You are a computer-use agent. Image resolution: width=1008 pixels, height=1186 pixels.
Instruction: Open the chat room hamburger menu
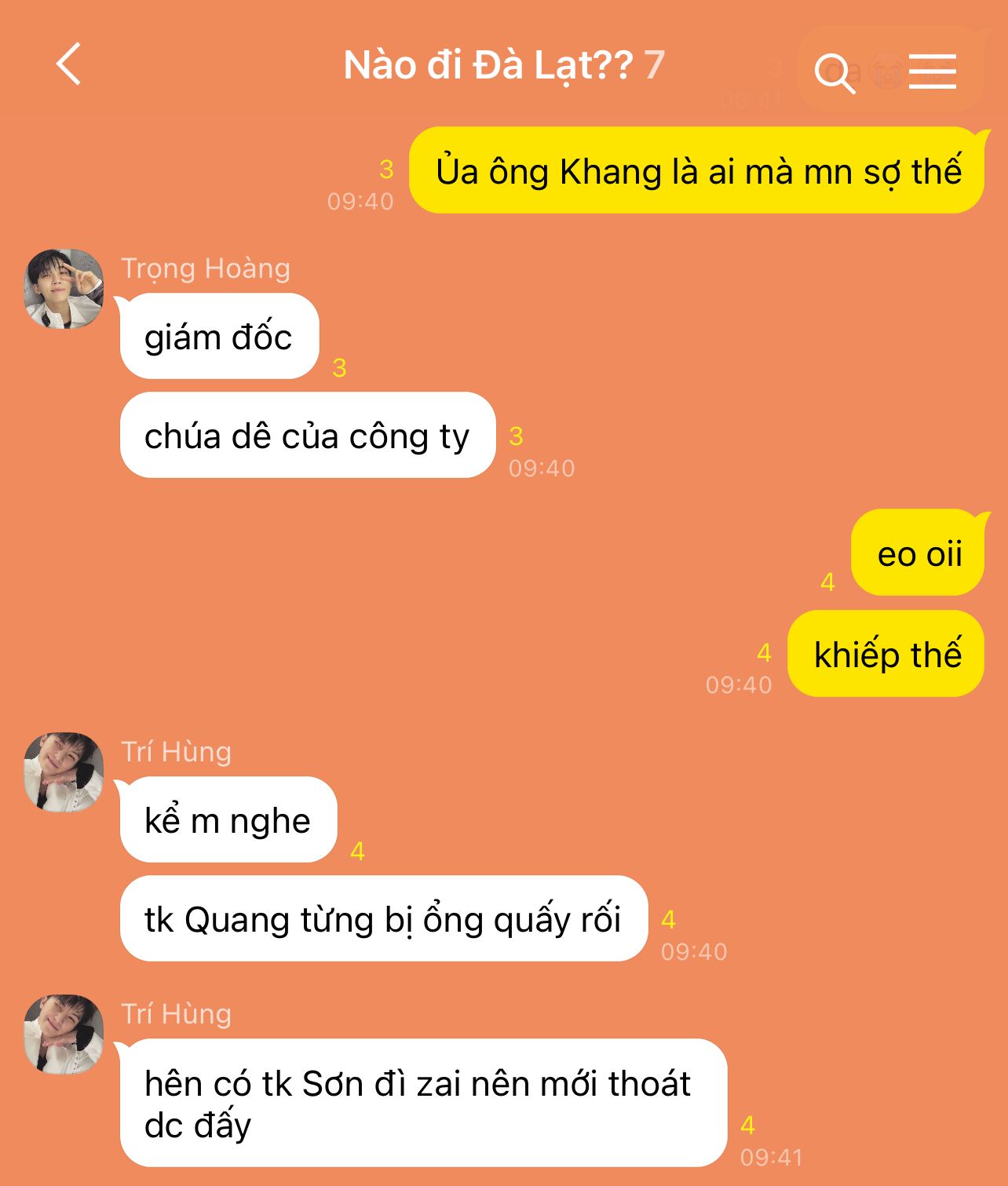[x=932, y=71]
